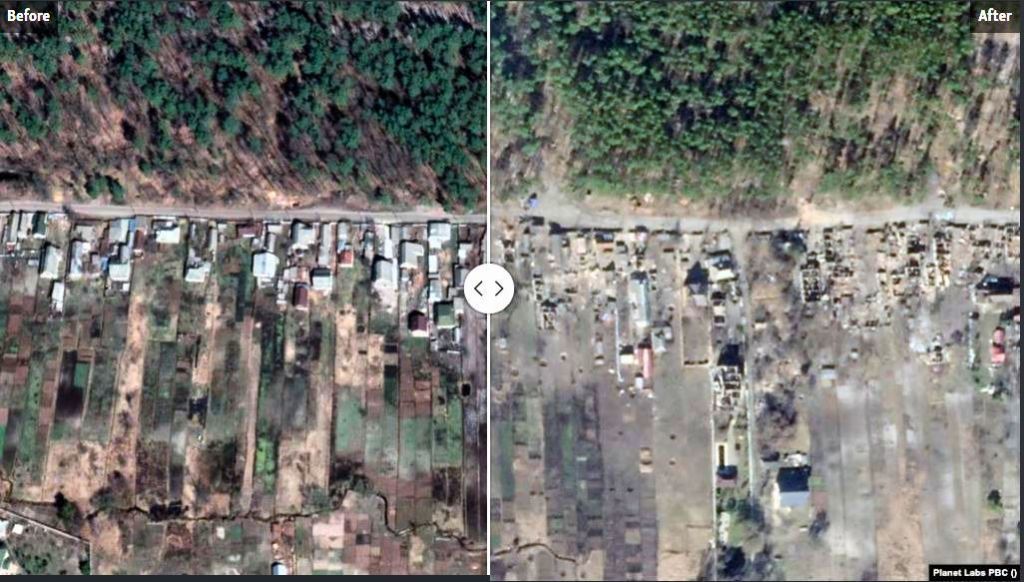
Task: Tap the before/after comparison slider handle
Action: coord(489,288)
